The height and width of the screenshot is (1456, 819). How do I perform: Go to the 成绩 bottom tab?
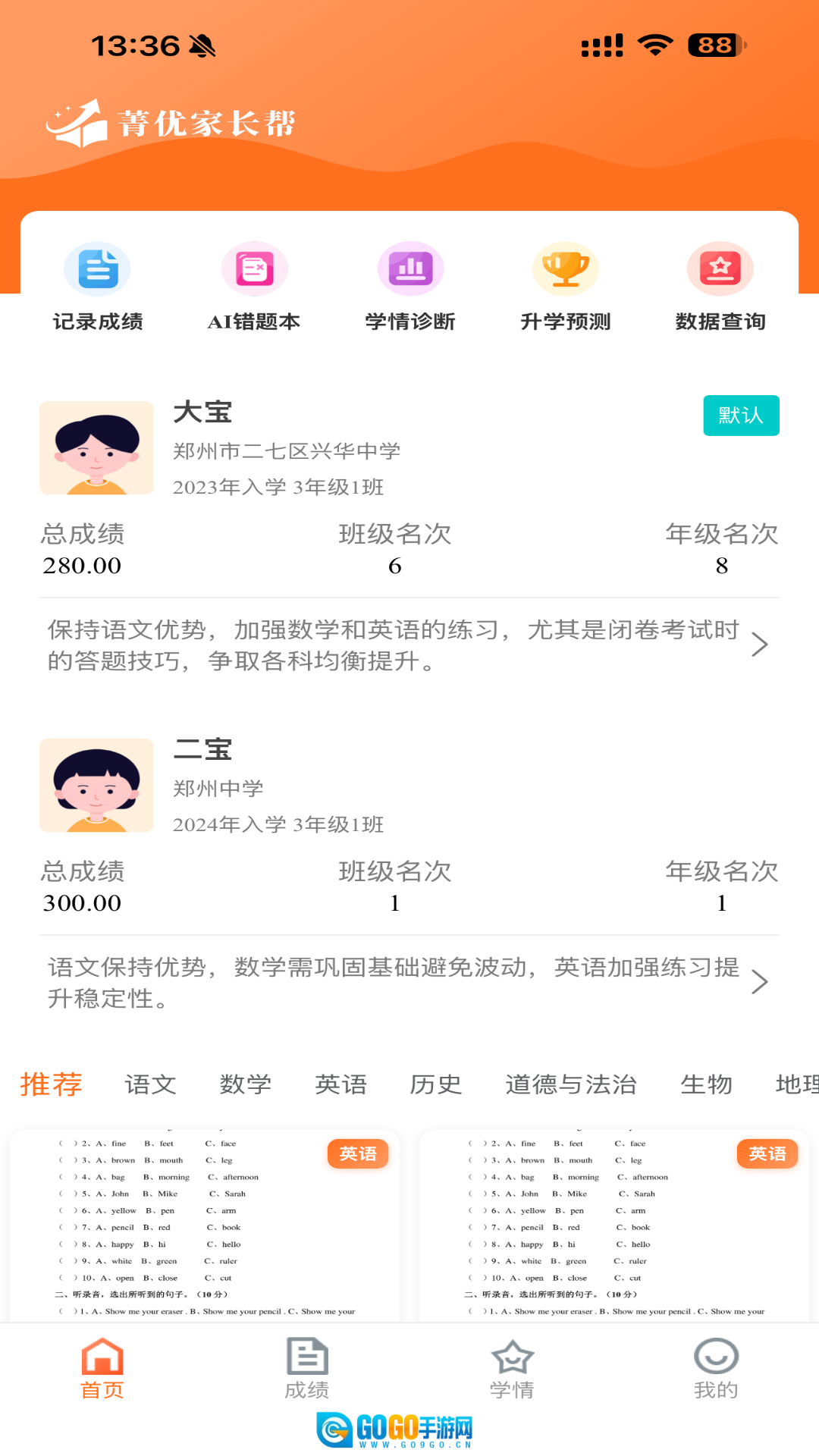(307, 1368)
